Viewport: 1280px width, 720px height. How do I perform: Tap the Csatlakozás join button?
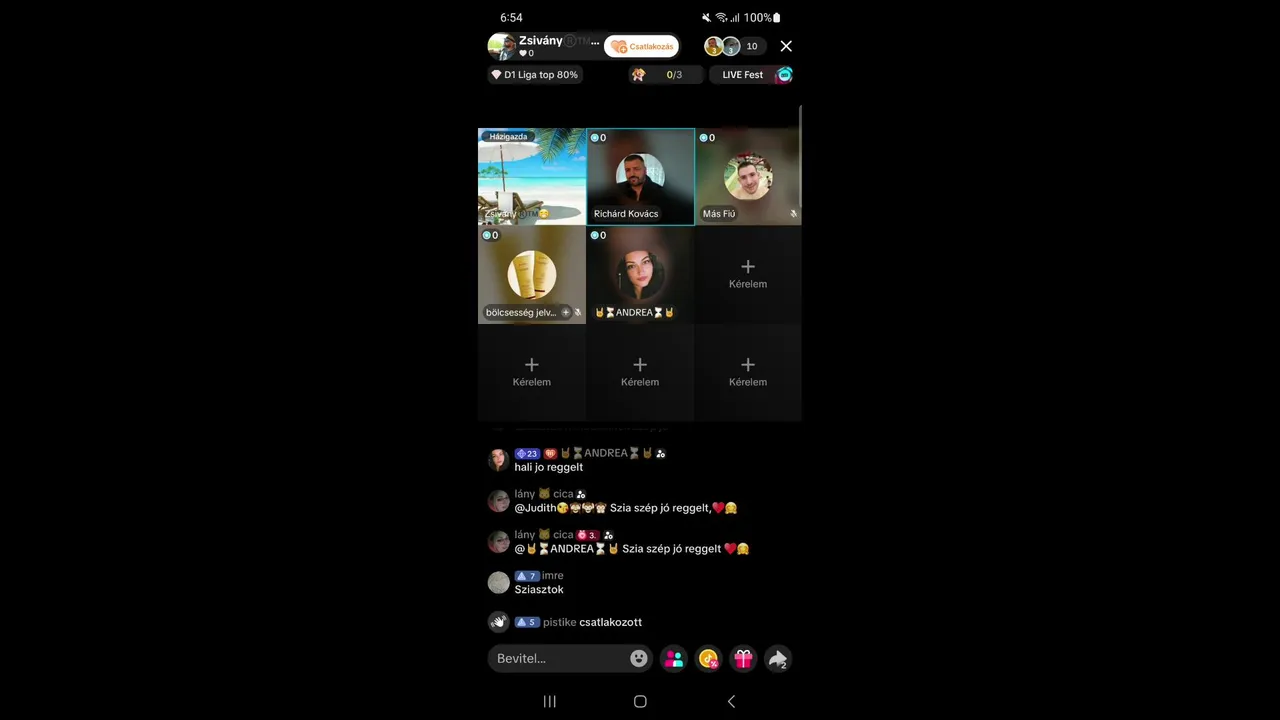click(642, 46)
